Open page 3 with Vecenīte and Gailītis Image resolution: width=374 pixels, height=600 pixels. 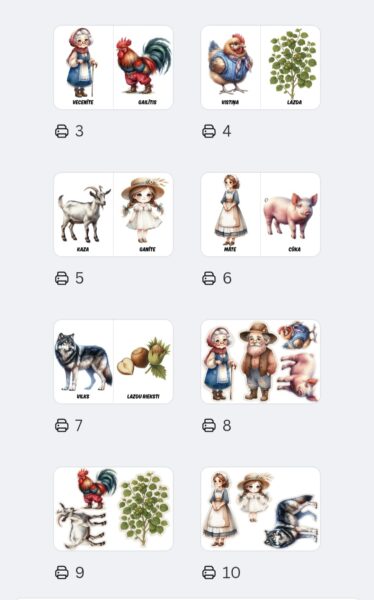click(x=113, y=67)
